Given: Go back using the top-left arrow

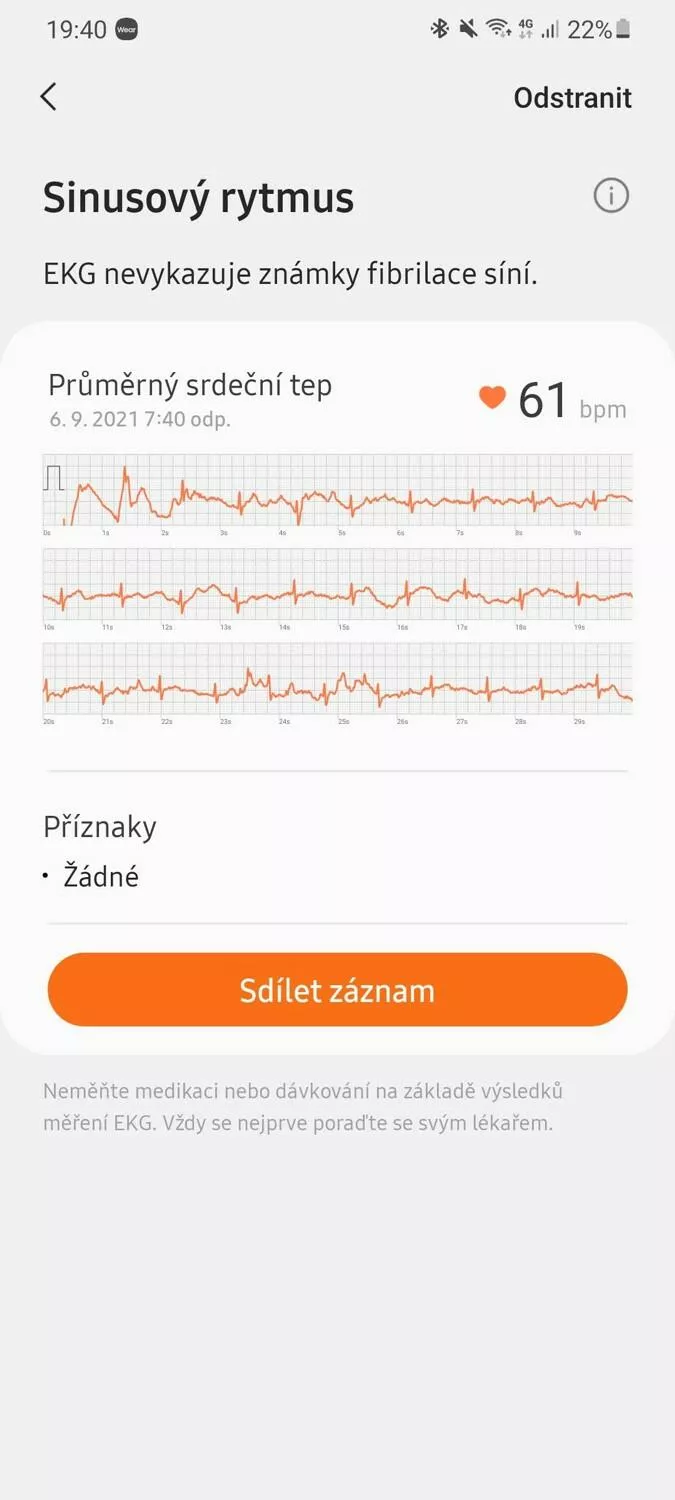Looking at the screenshot, I should click(x=48, y=97).
